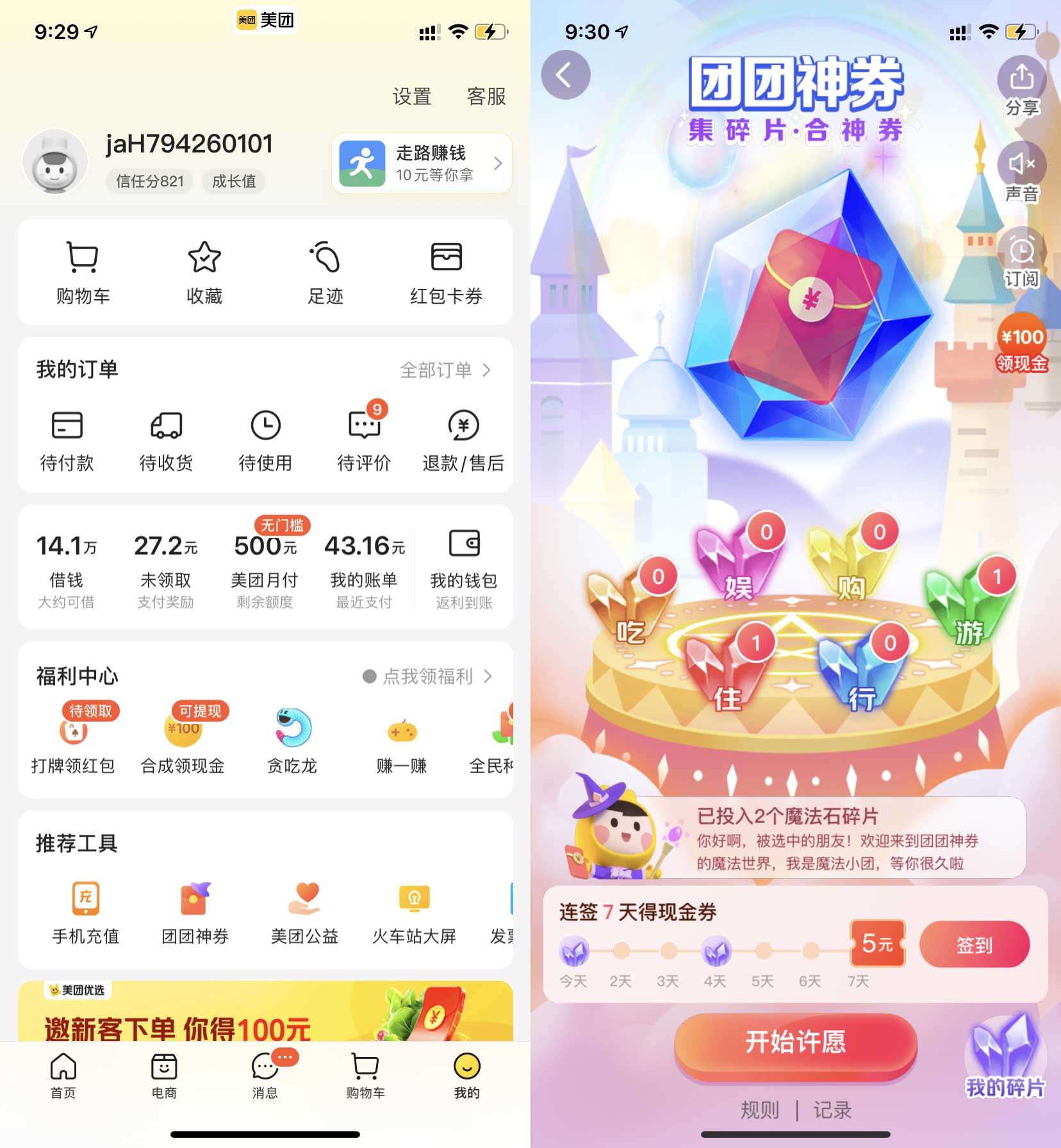
Task: View the 规则 rules
Action: 760,1110
